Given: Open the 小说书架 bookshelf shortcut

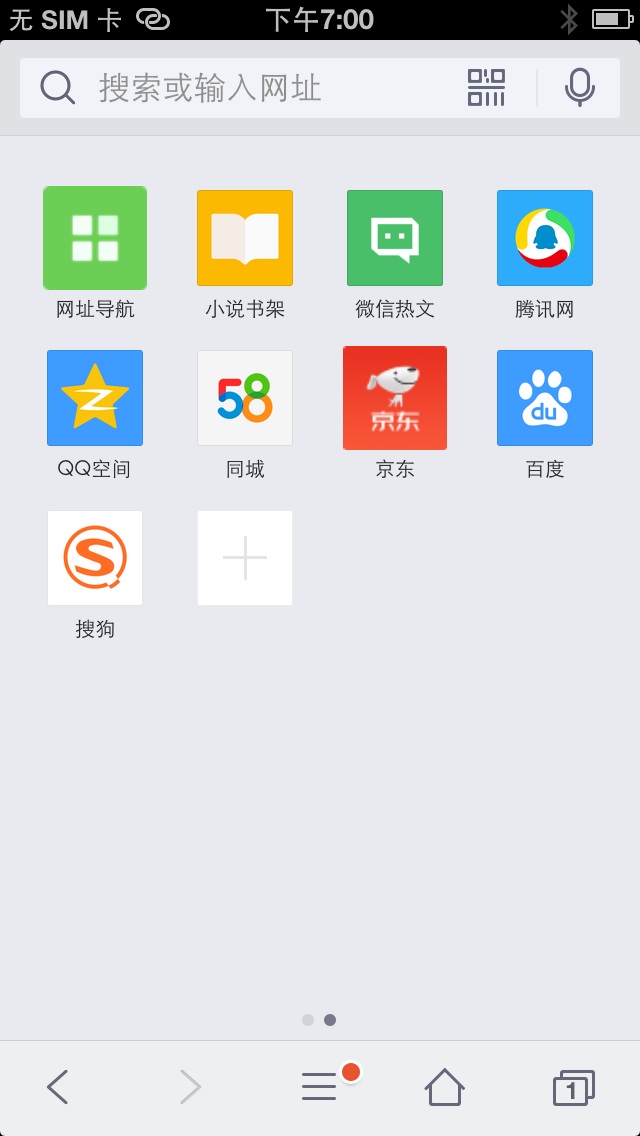Looking at the screenshot, I should coord(245,239).
